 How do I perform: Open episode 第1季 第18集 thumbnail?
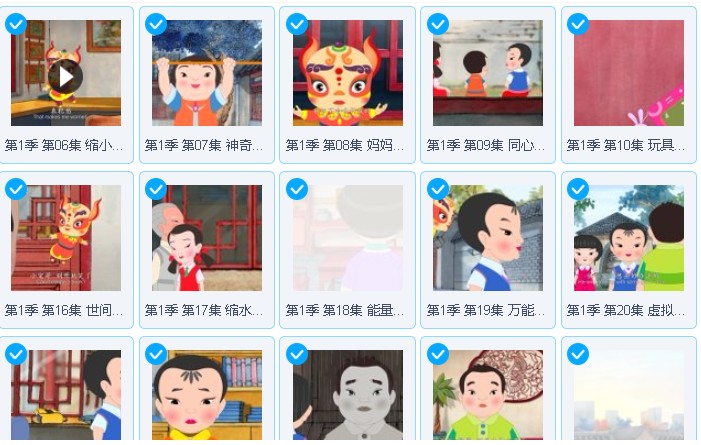[x=348, y=238]
